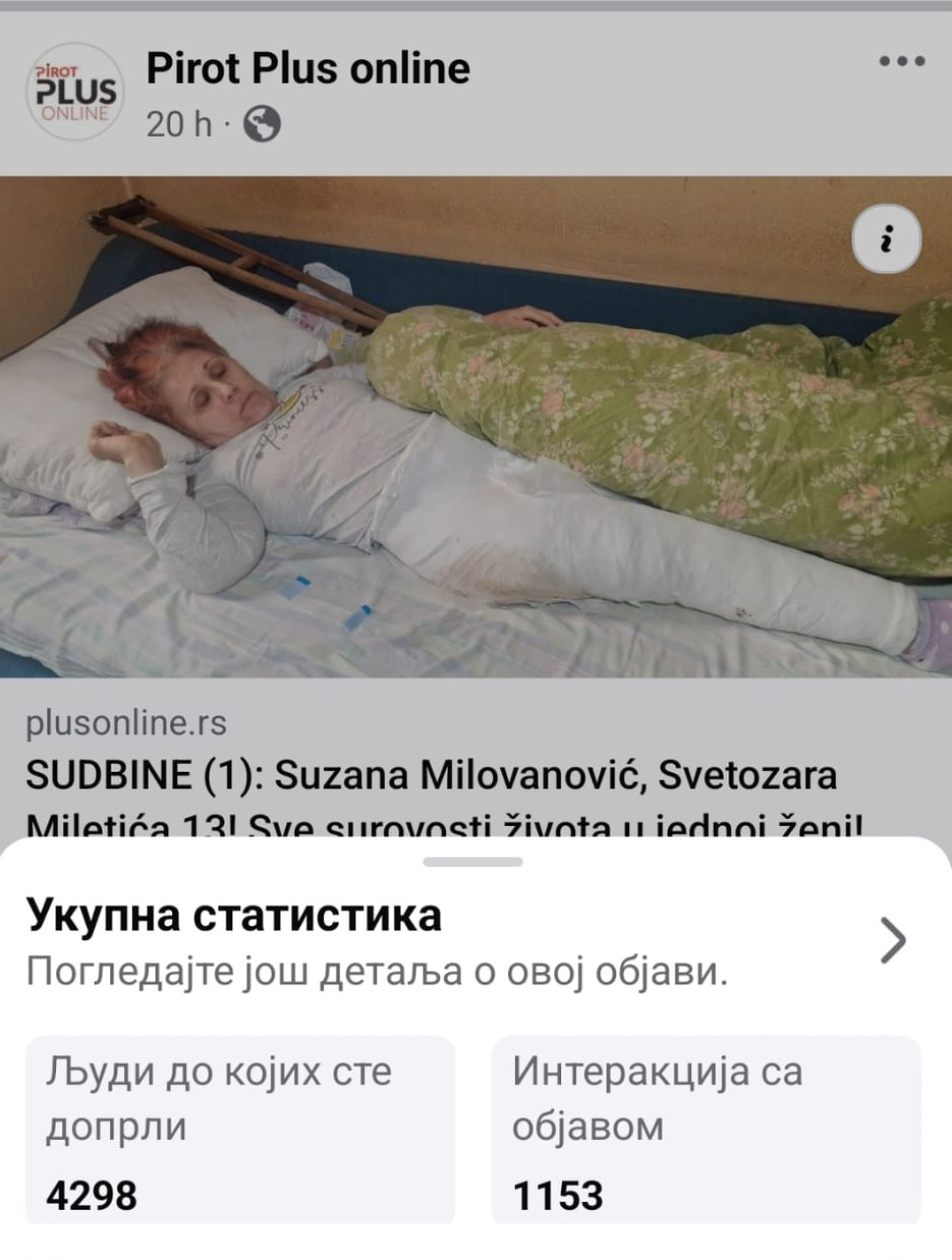
Task: Tap the info icon on the link image
Action: tap(886, 240)
